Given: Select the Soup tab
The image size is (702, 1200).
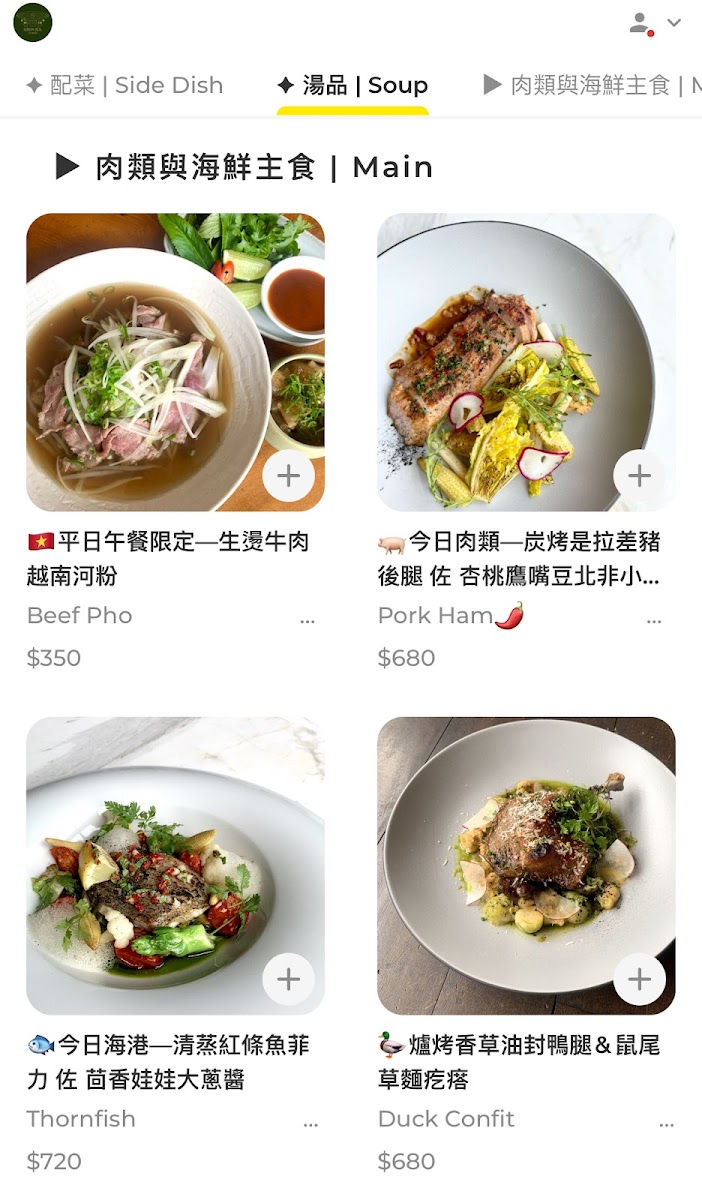Looking at the screenshot, I should click(352, 85).
